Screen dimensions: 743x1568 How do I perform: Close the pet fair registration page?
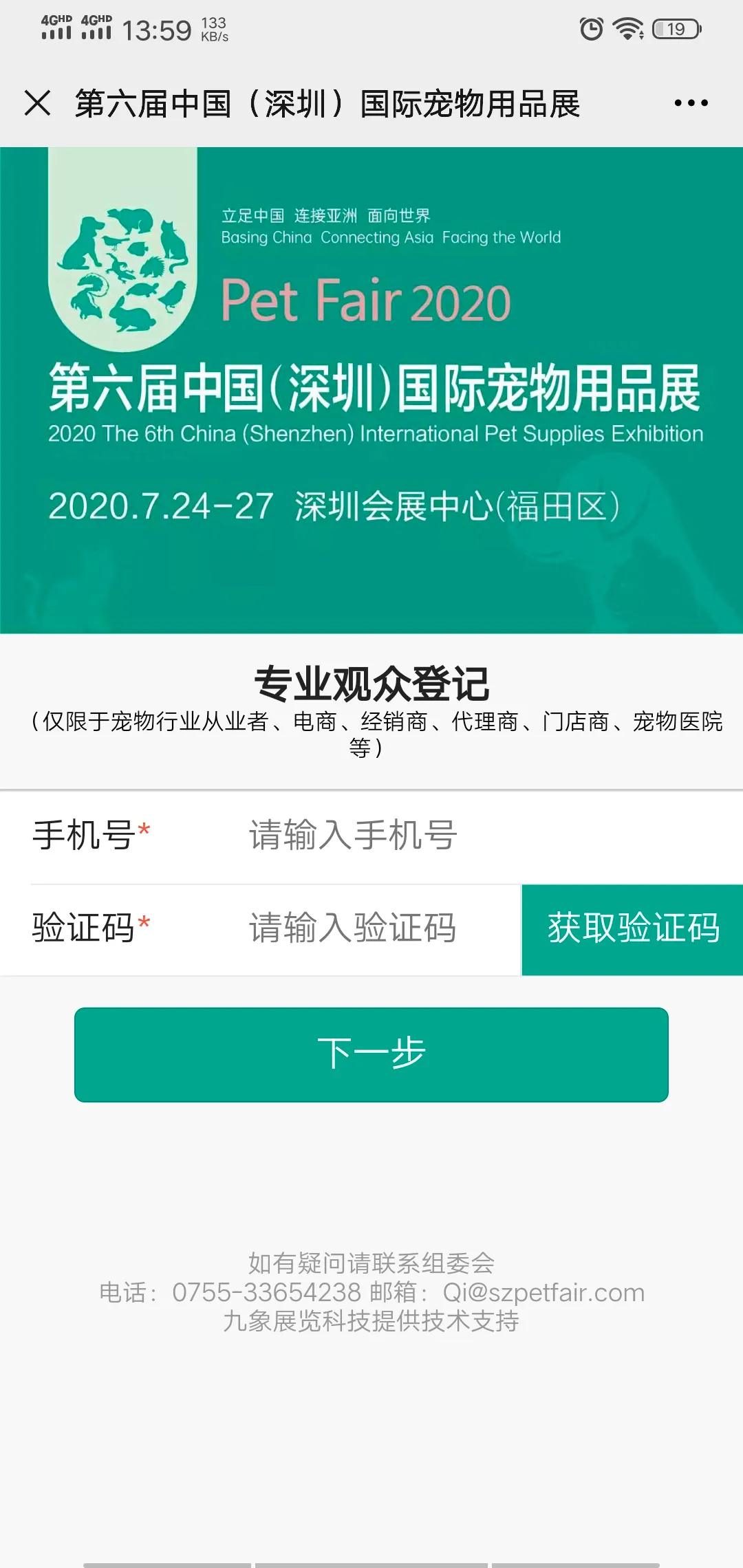(37, 103)
